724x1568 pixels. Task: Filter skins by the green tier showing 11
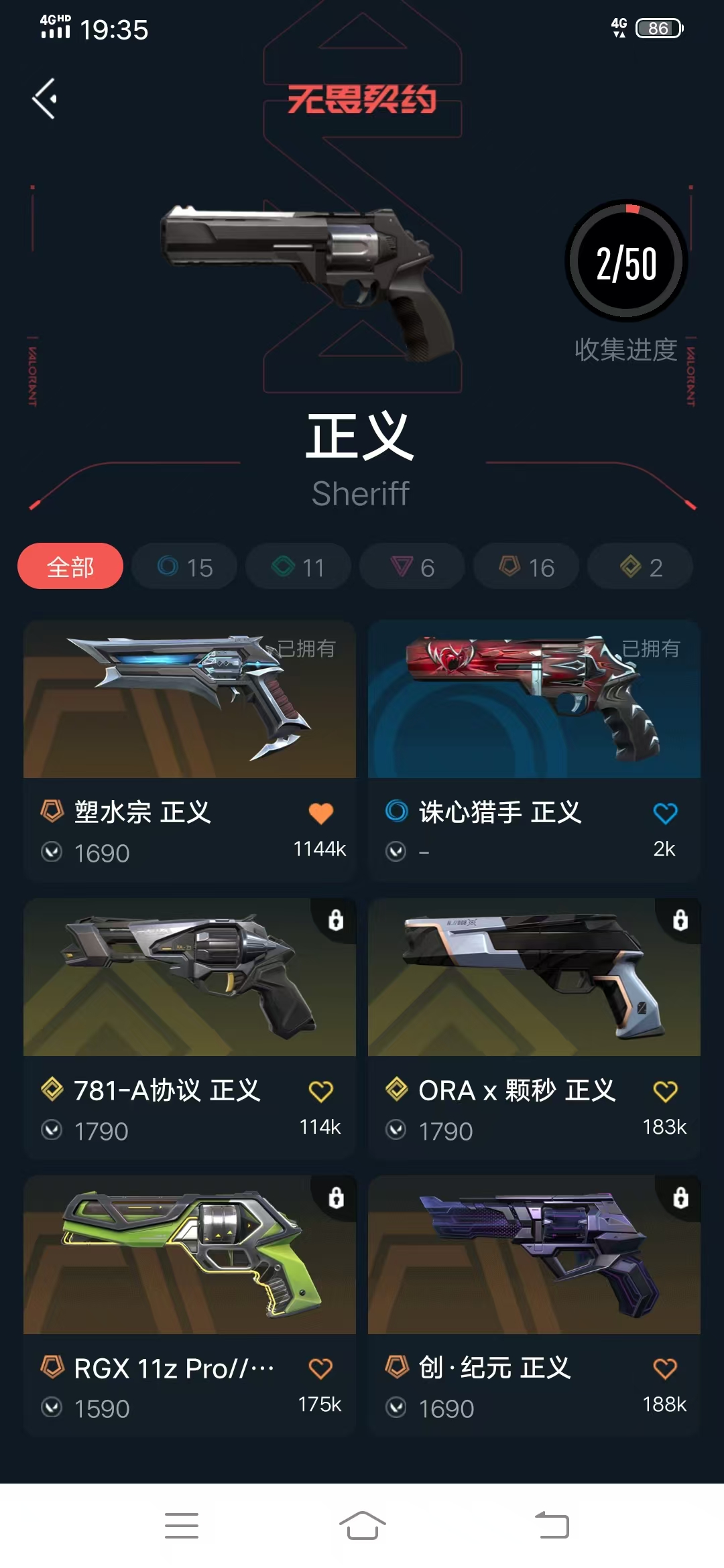coord(298,567)
